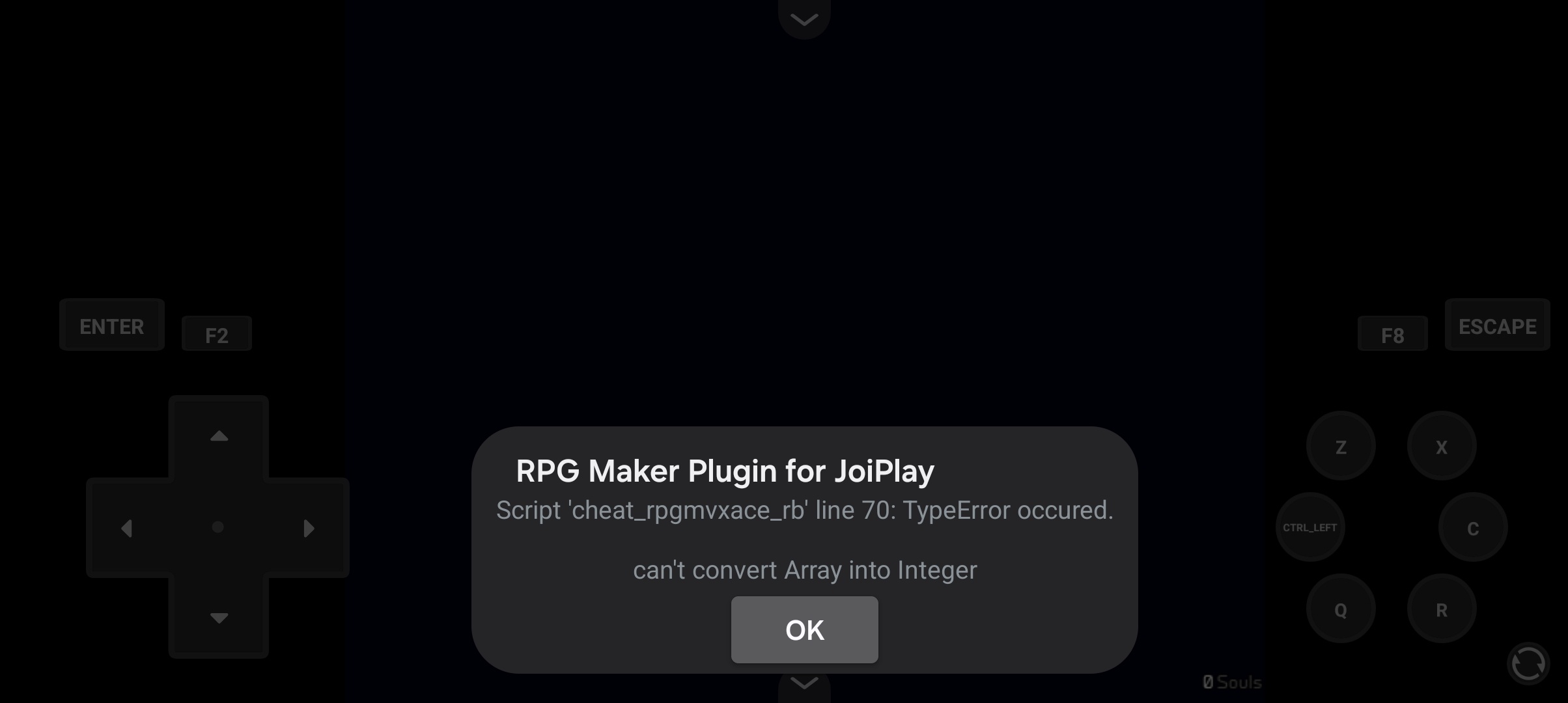Dismiss the error dialog with OK
1568x703 pixels.
804,629
